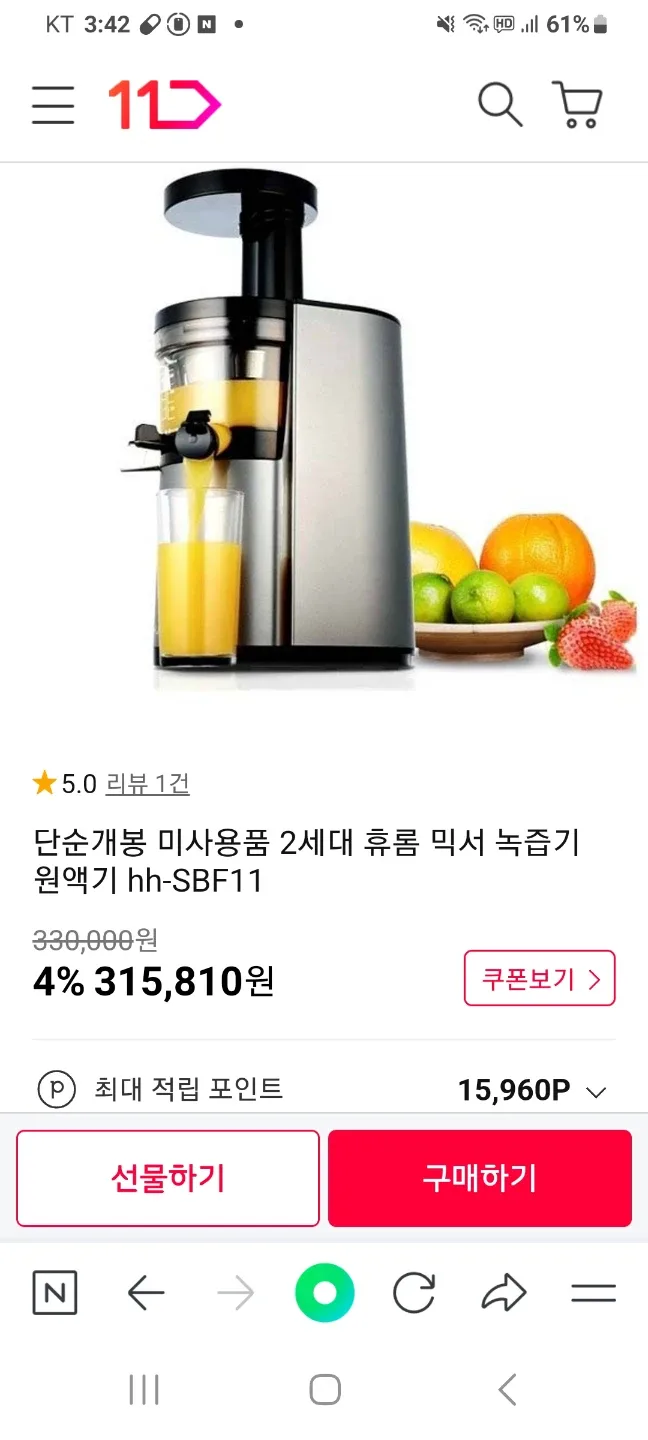The height and width of the screenshot is (1440, 648).
Task: Open the search icon
Action: pyautogui.click(x=499, y=105)
